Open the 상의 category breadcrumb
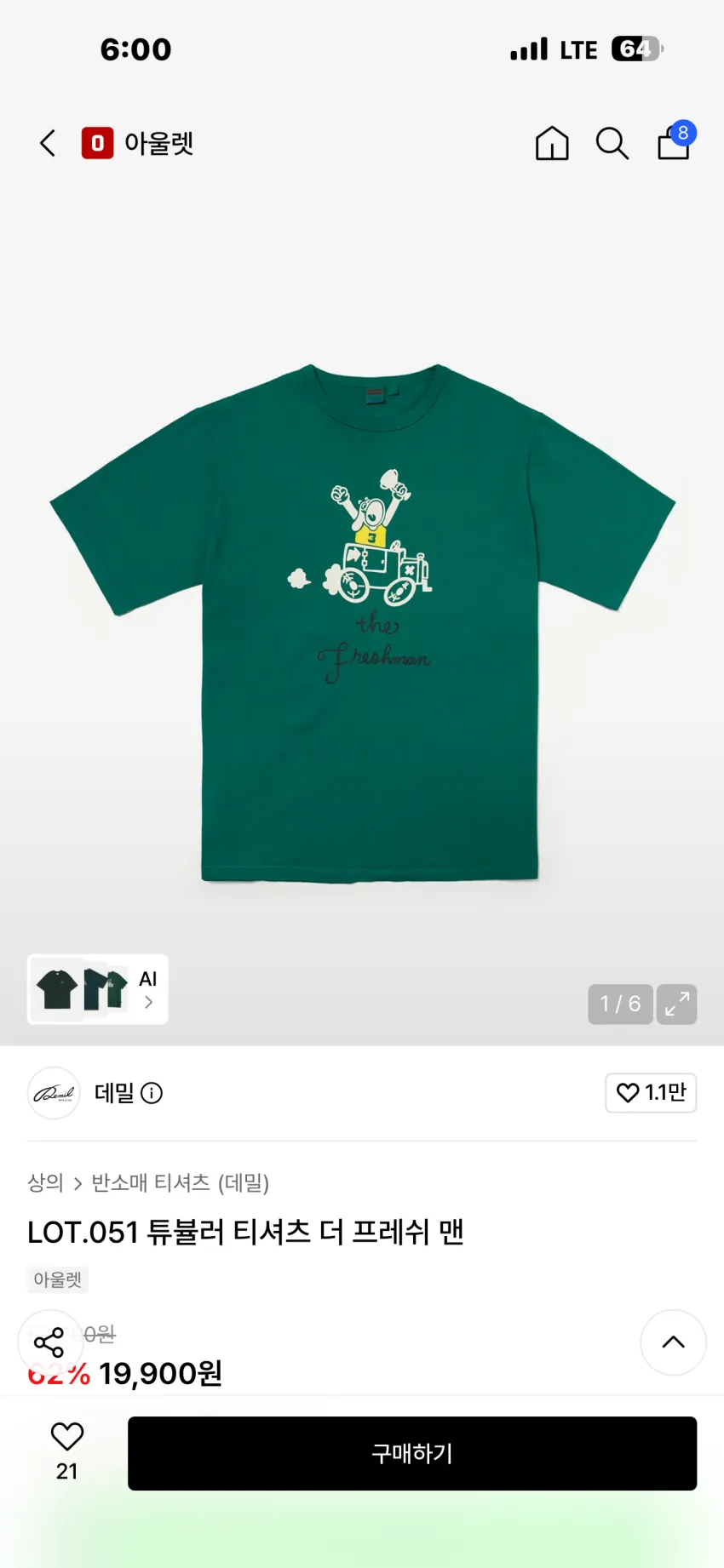The image size is (724, 1568). [x=45, y=1182]
